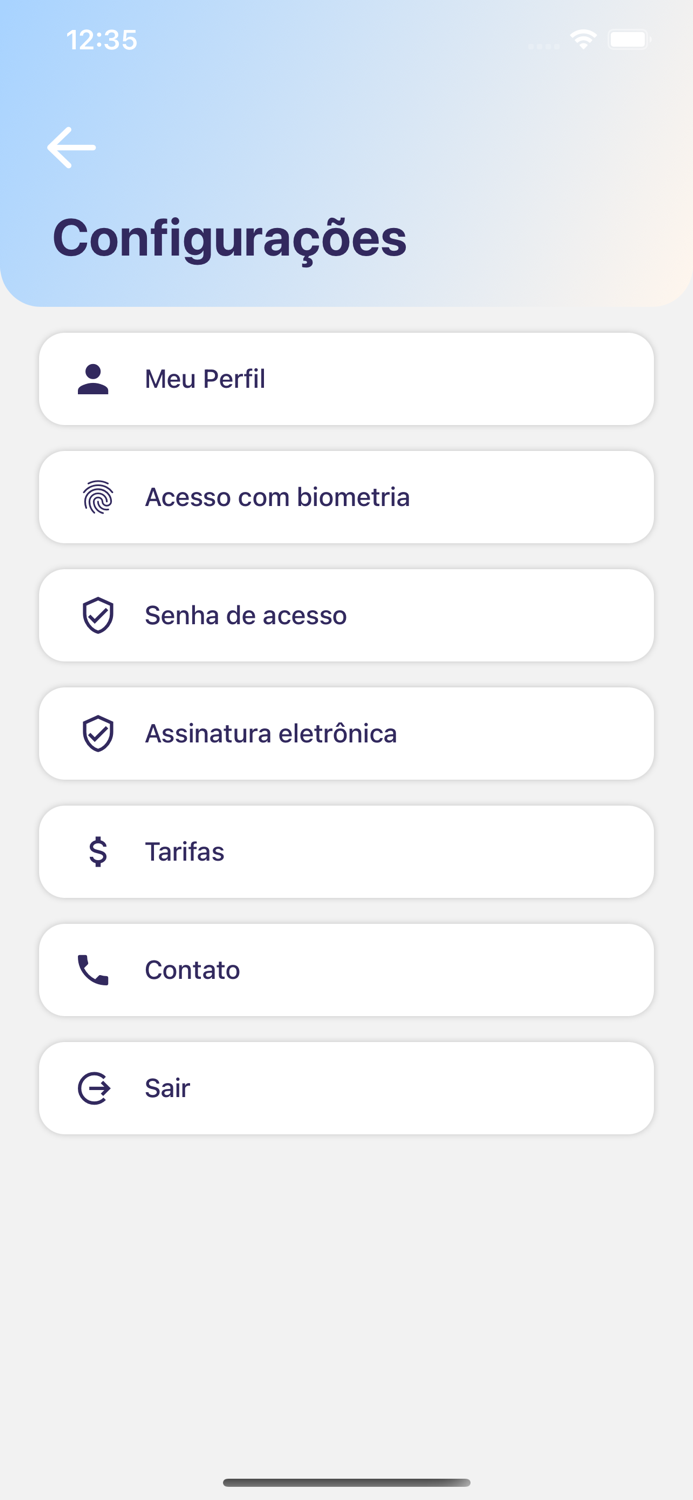Open Meu Perfil settings

tap(346, 379)
